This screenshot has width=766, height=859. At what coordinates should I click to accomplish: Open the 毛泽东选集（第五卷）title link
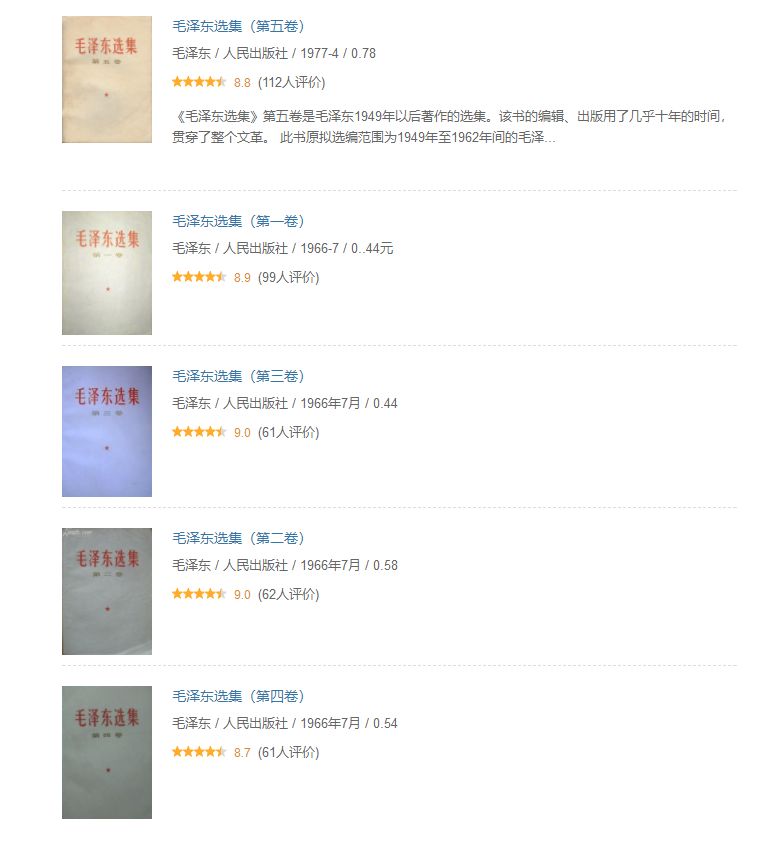[x=238, y=26]
